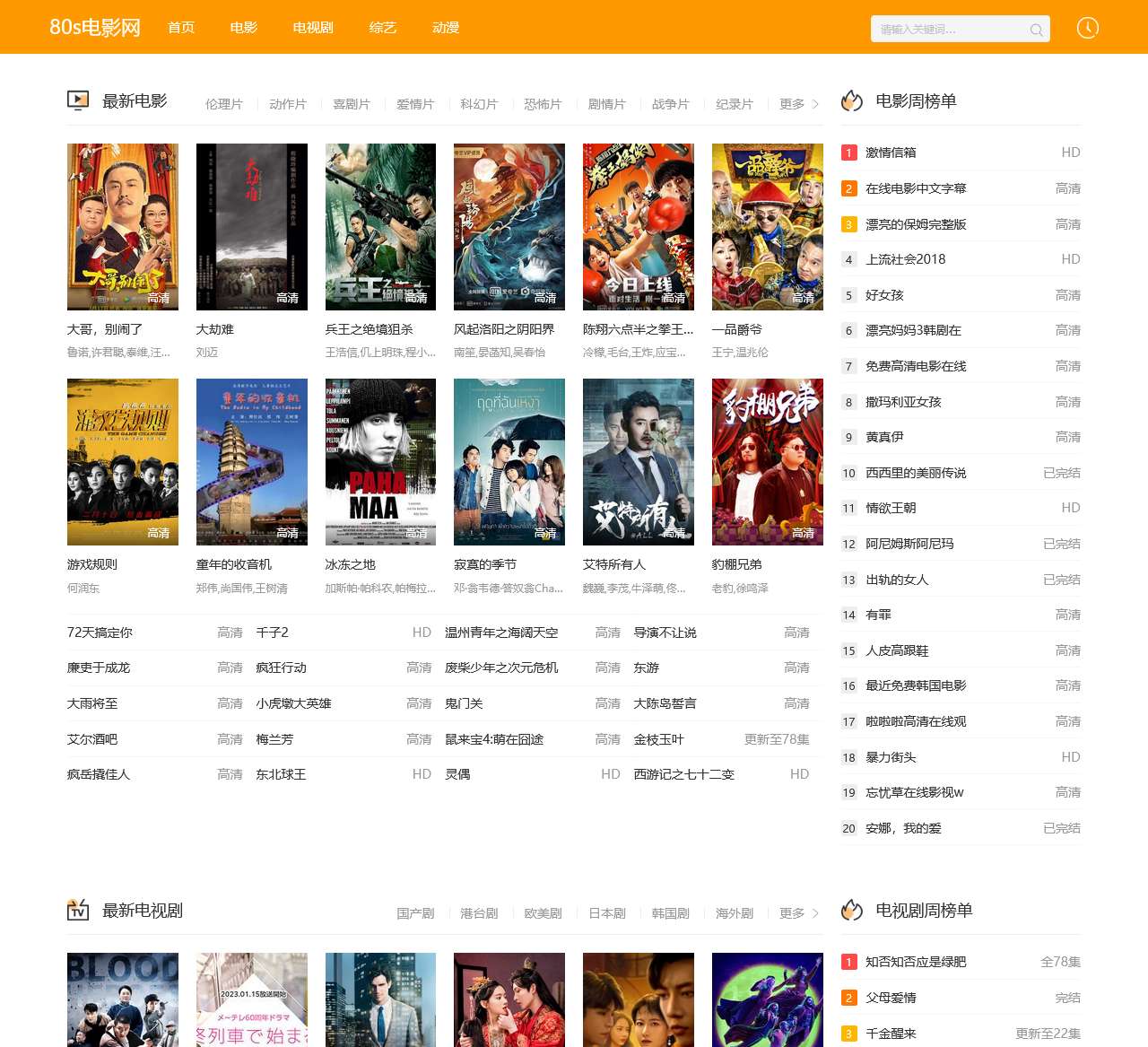View the 冰冻之地 movie poster
1148x1047 pixels.
click(x=380, y=461)
